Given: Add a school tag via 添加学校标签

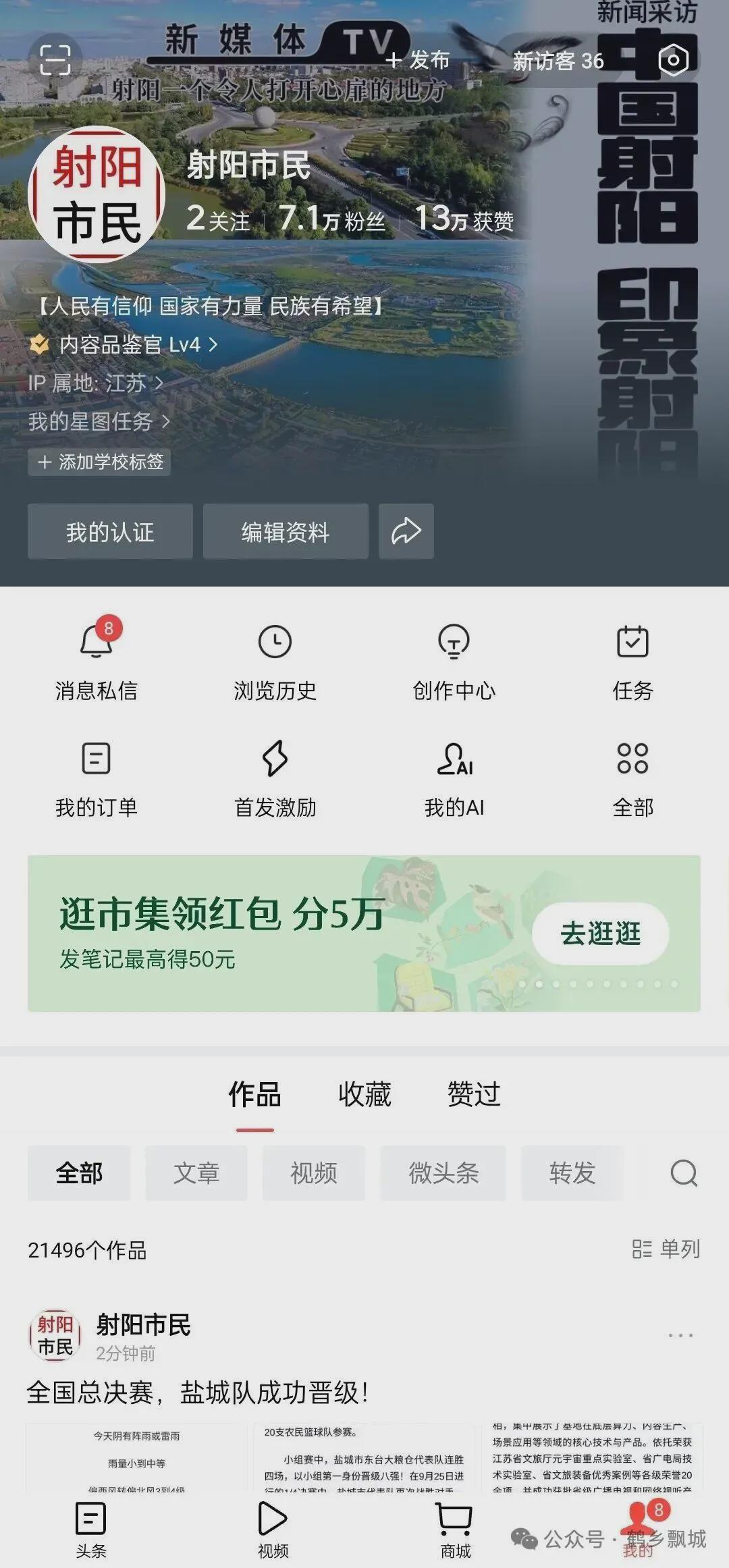Looking at the screenshot, I should pos(99,462).
